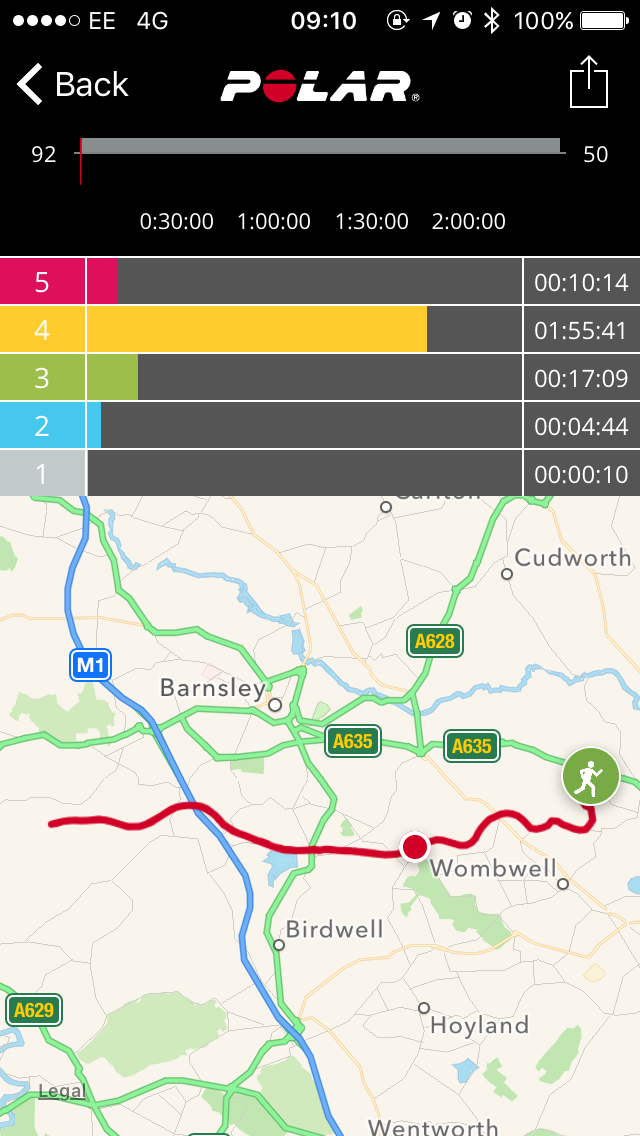
Task: Tap the red position marker on the route
Action: point(415,847)
